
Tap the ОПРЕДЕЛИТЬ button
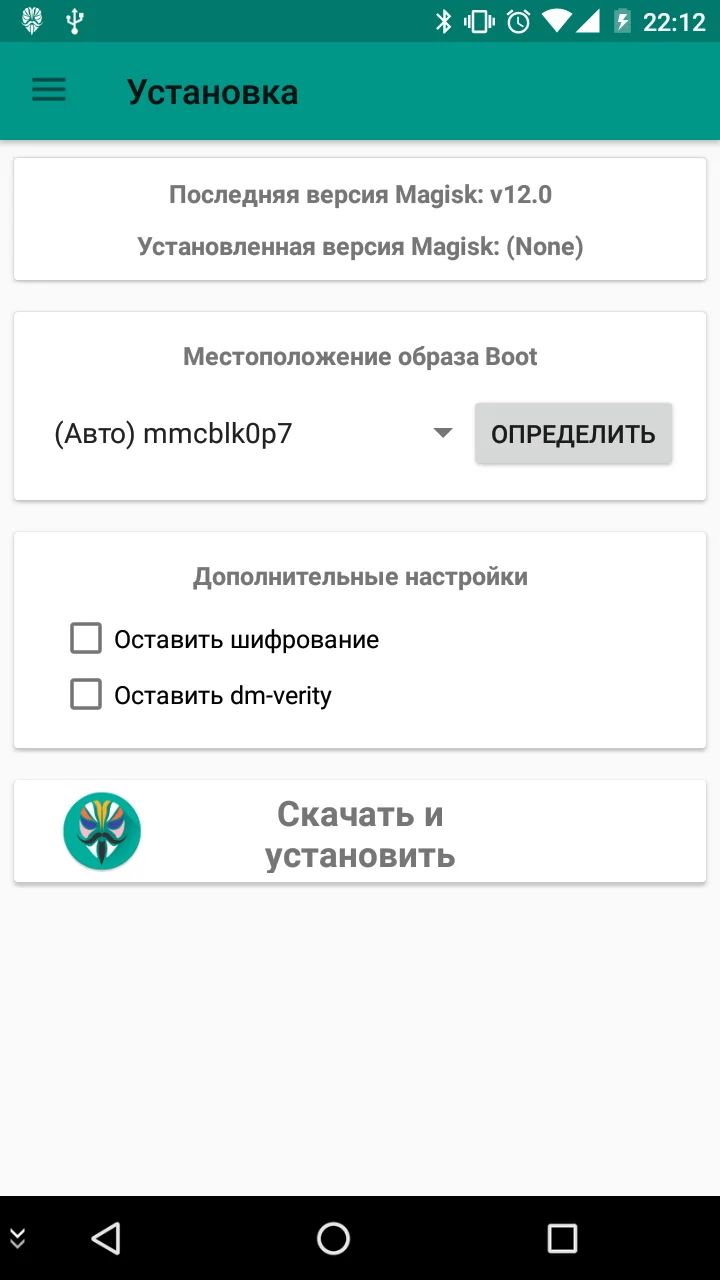coord(573,434)
